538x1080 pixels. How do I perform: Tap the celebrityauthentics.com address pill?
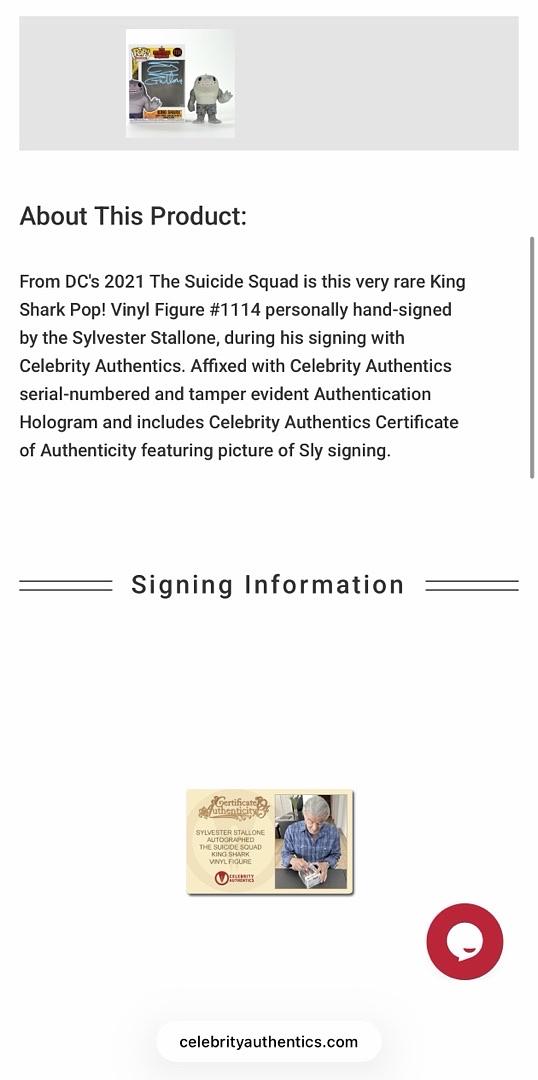(x=269, y=1041)
